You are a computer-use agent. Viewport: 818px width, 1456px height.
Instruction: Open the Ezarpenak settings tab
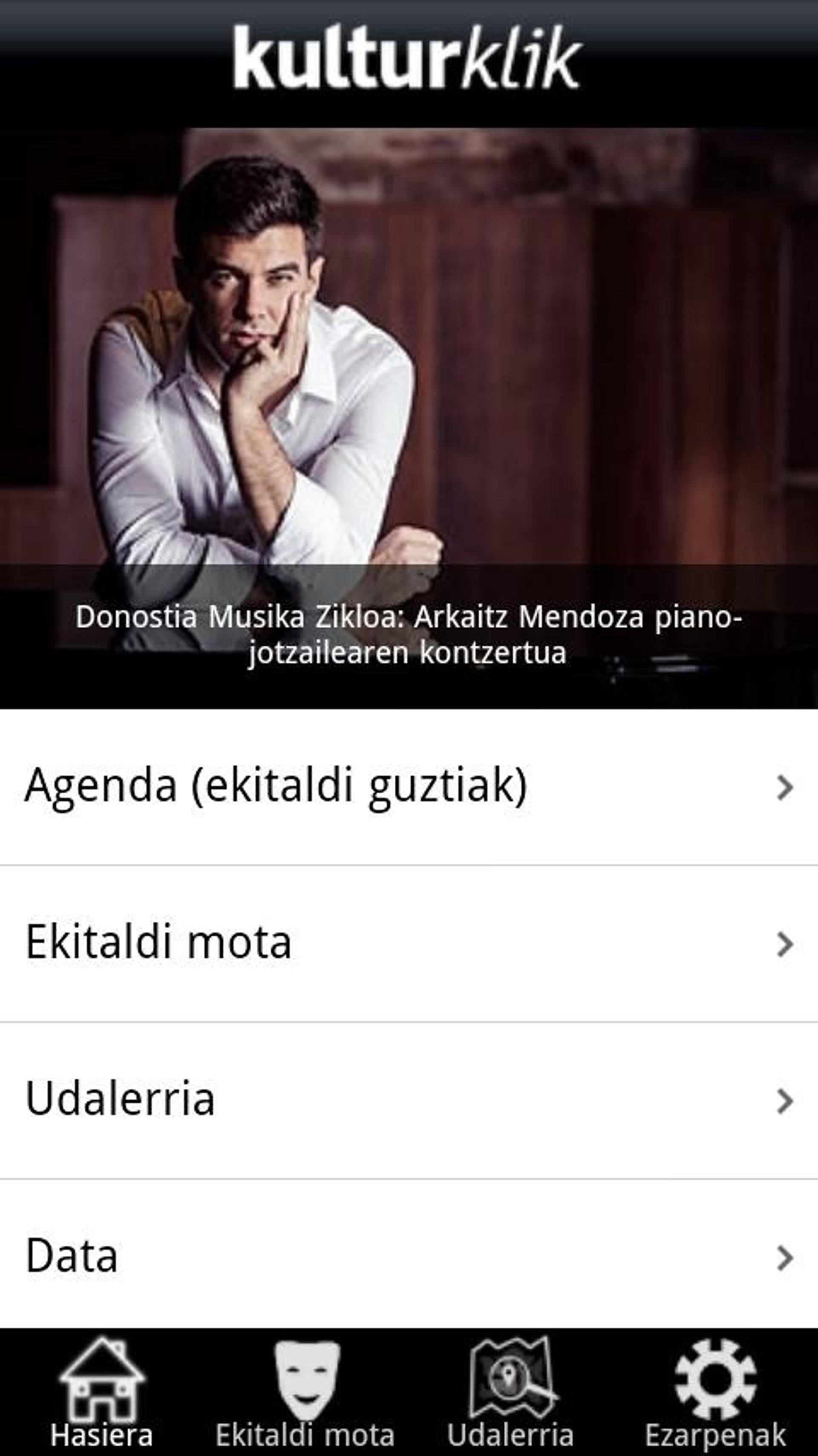[715, 1392]
